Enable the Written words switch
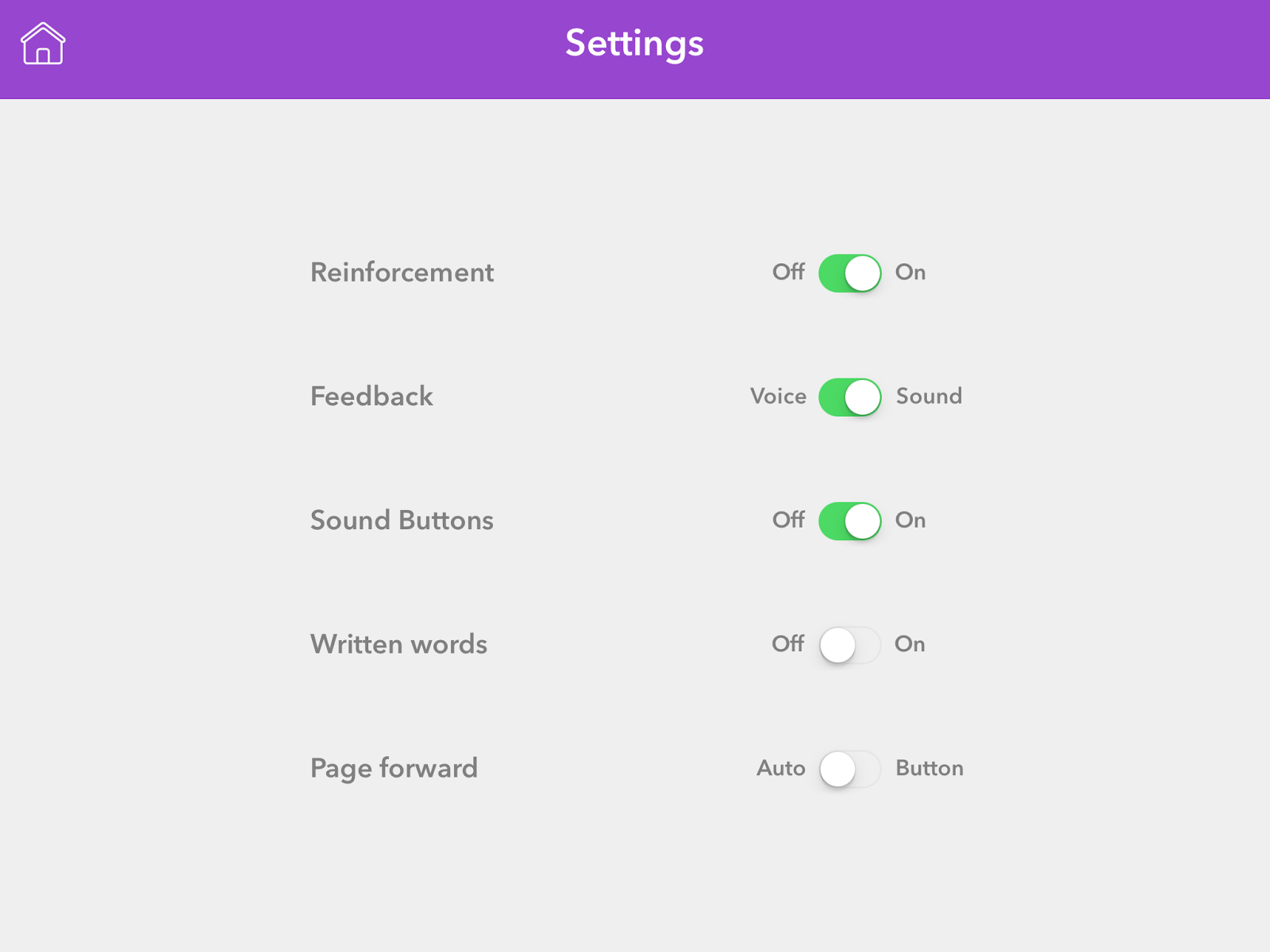 pyautogui.click(x=849, y=645)
